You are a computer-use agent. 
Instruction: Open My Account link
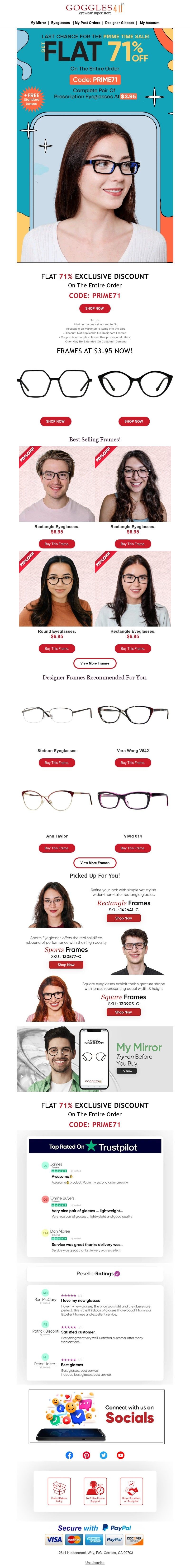150,23
